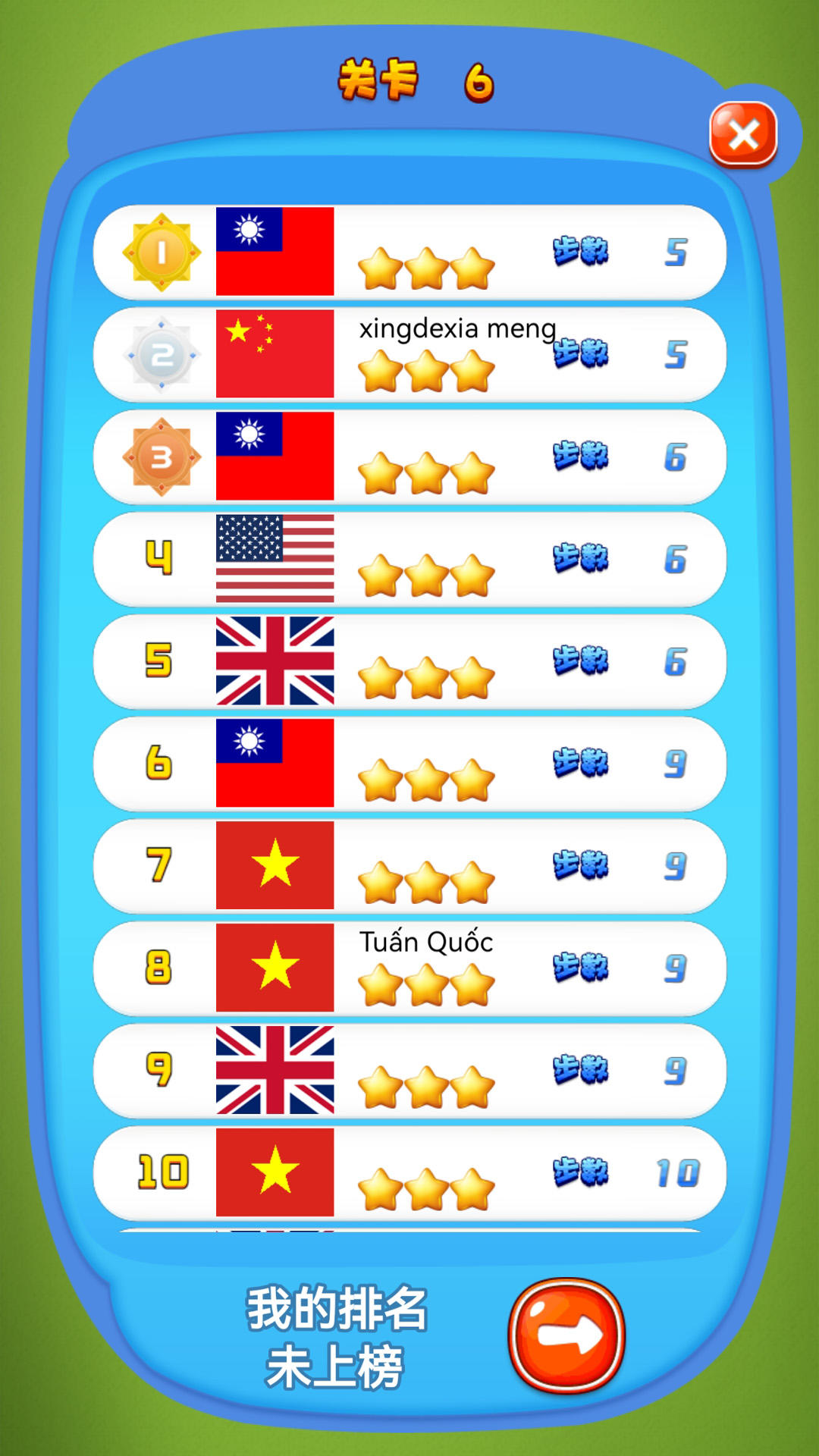
Task: Tap the orange arrow button
Action: [566, 1335]
